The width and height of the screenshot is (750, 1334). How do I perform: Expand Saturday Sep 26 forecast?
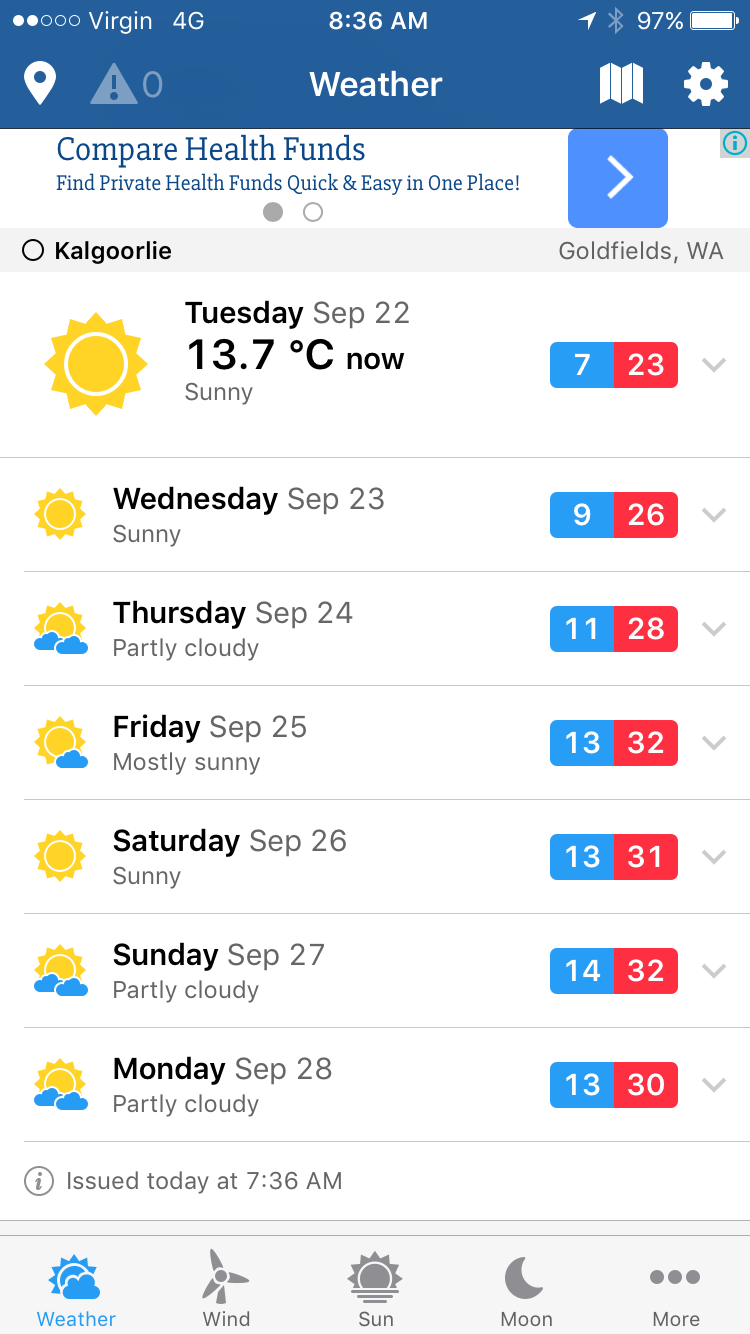(x=713, y=857)
